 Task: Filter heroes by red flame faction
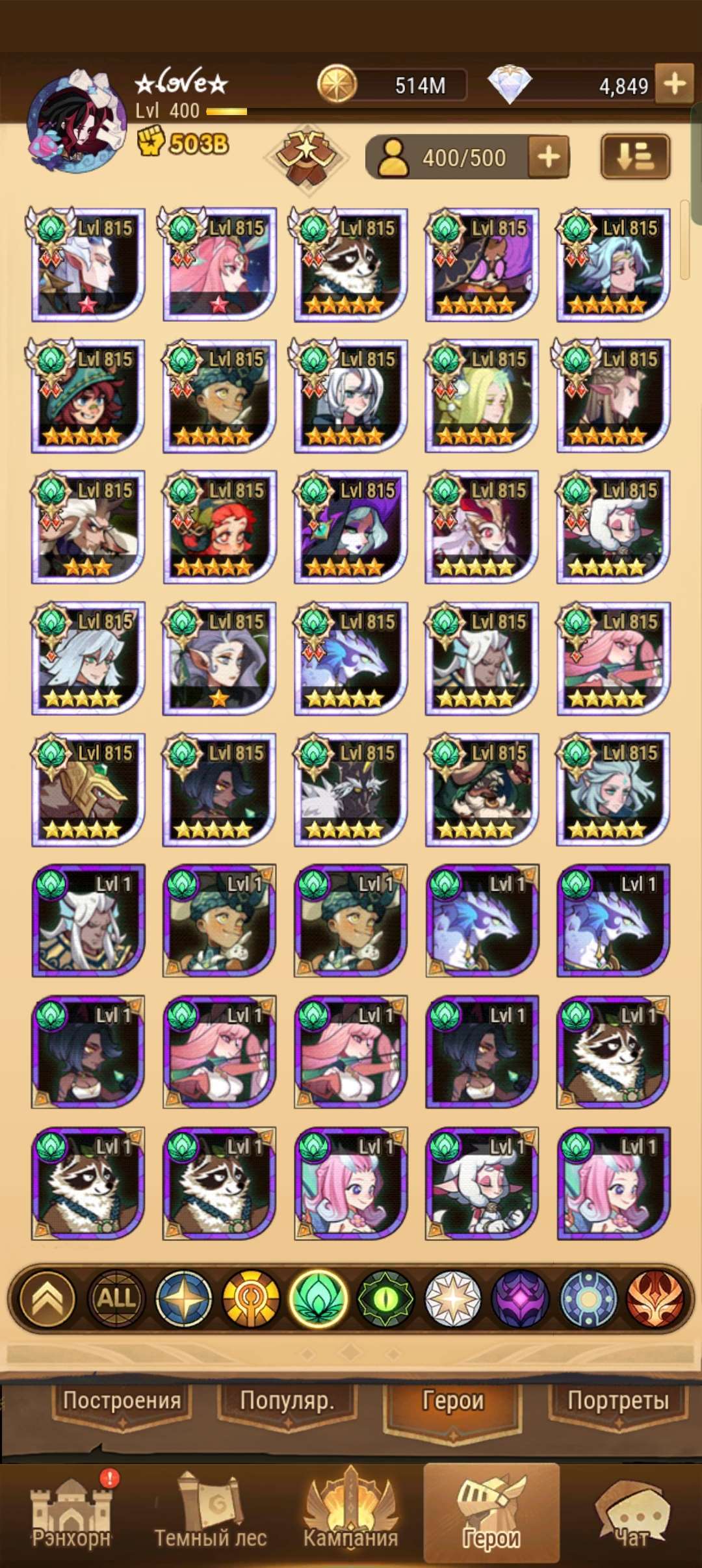tap(655, 1298)
